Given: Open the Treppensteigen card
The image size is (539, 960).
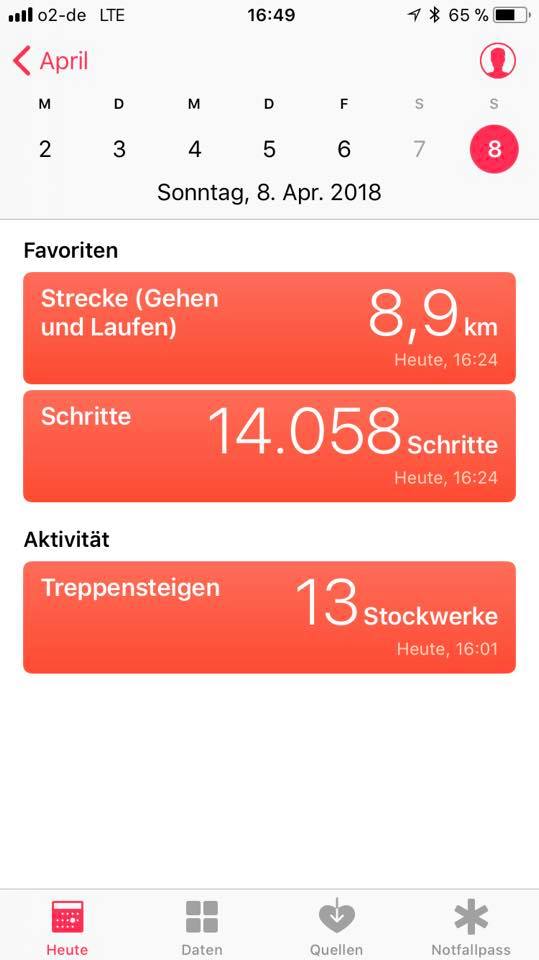Looking at the screenshot, I should [x=270, y=617].
